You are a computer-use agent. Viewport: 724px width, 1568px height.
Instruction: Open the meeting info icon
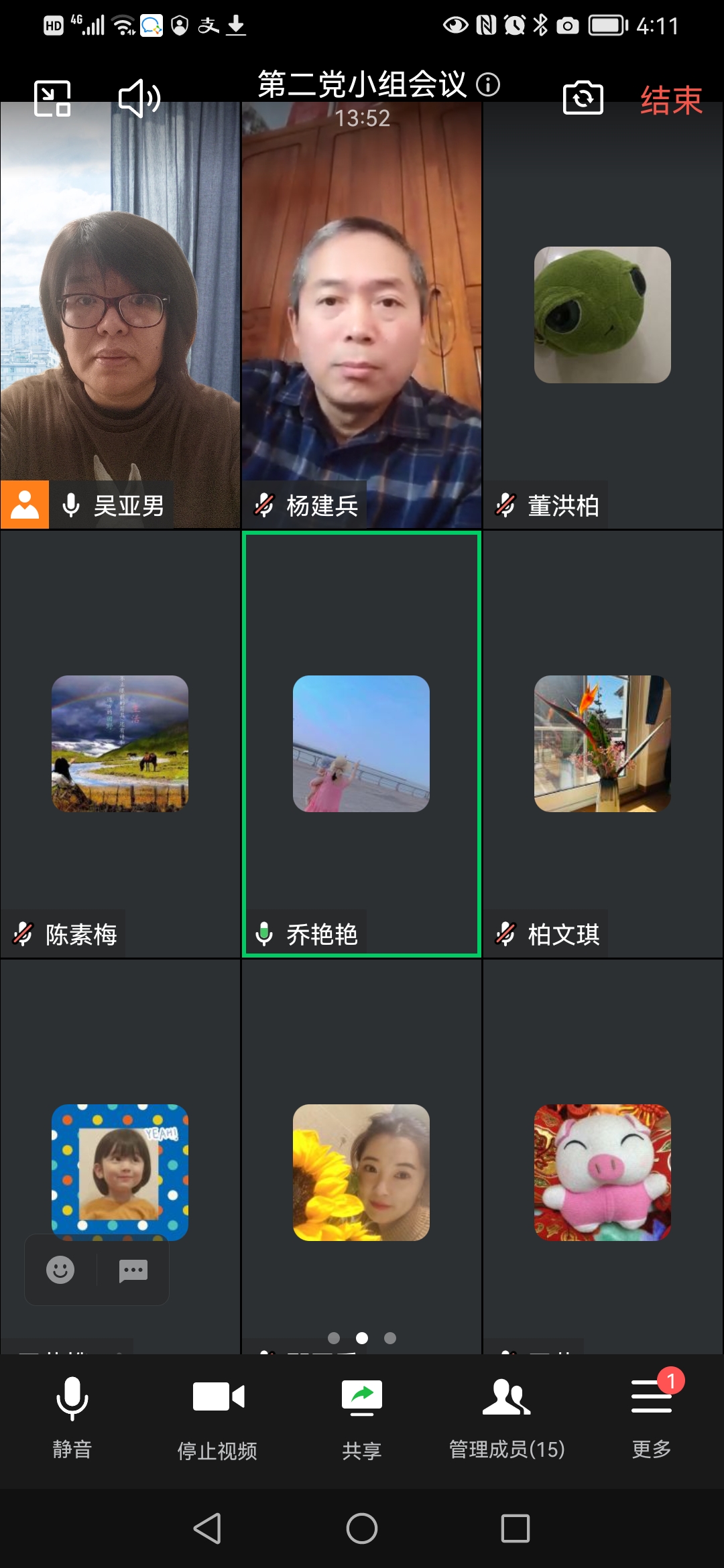tap(488, 84)
